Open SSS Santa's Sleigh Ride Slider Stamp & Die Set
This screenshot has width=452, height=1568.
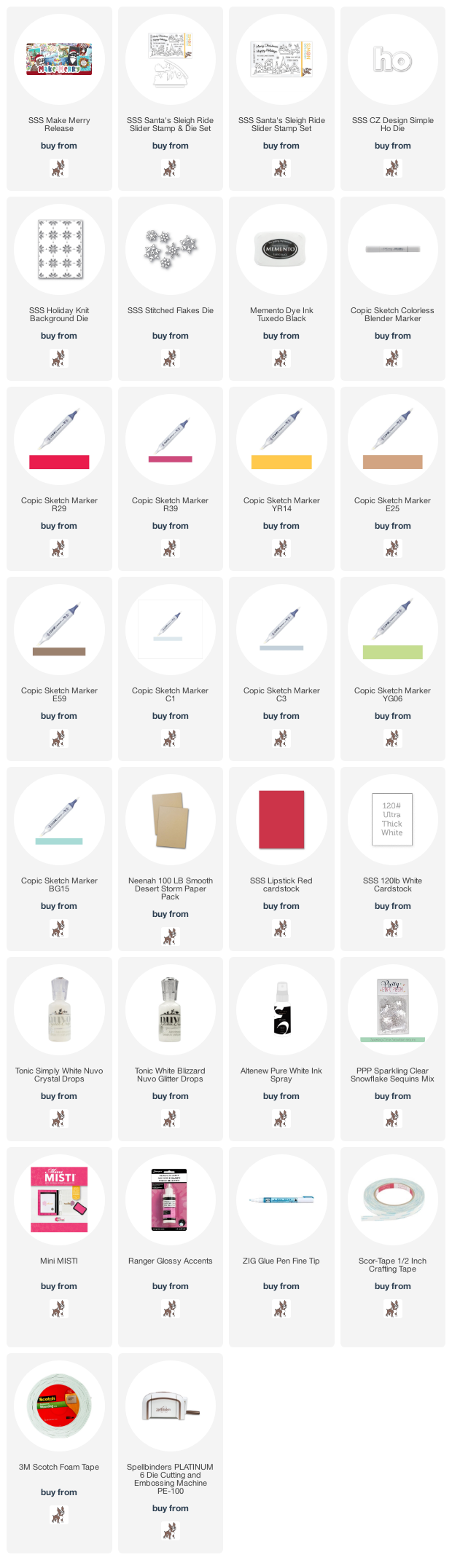(x=170, y=59)
